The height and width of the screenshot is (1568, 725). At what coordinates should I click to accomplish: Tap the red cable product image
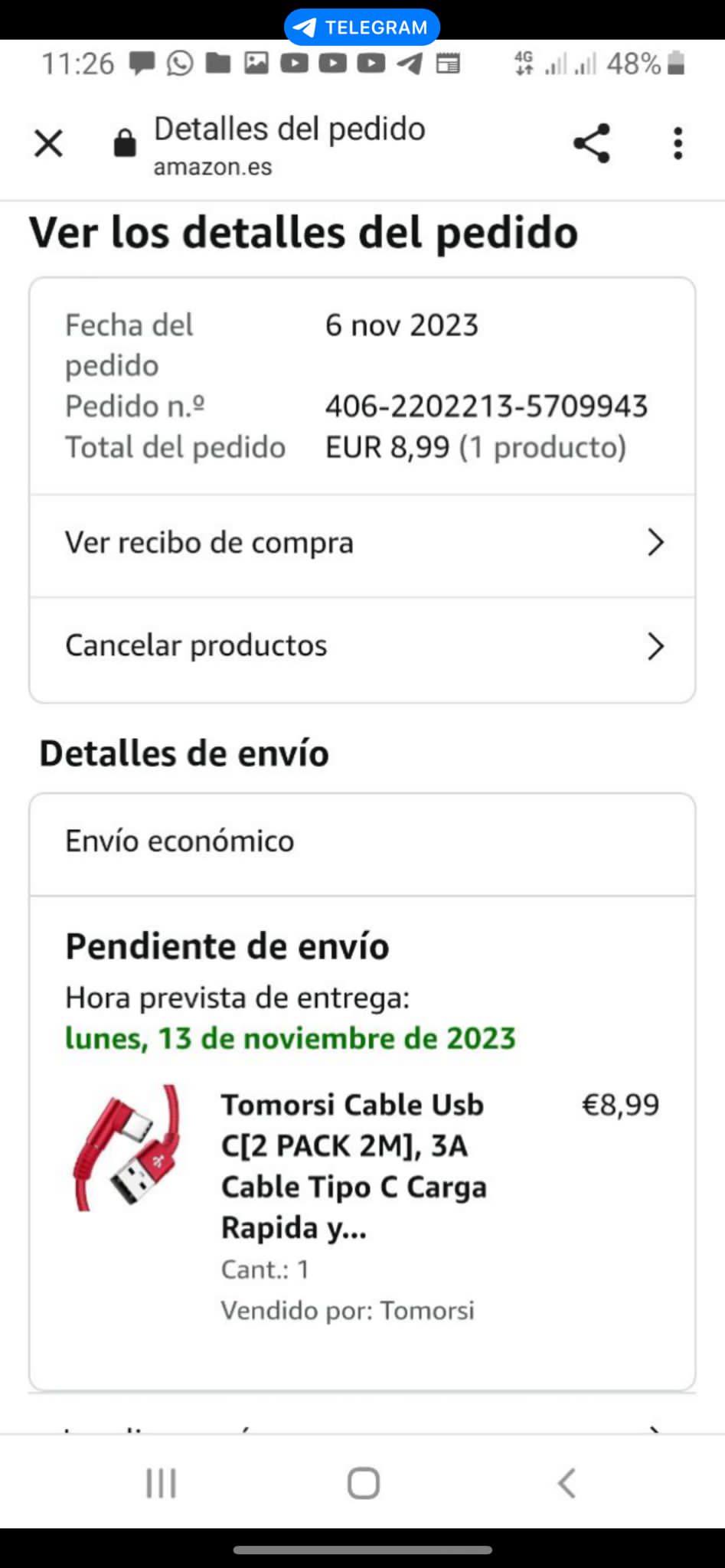128,1148
